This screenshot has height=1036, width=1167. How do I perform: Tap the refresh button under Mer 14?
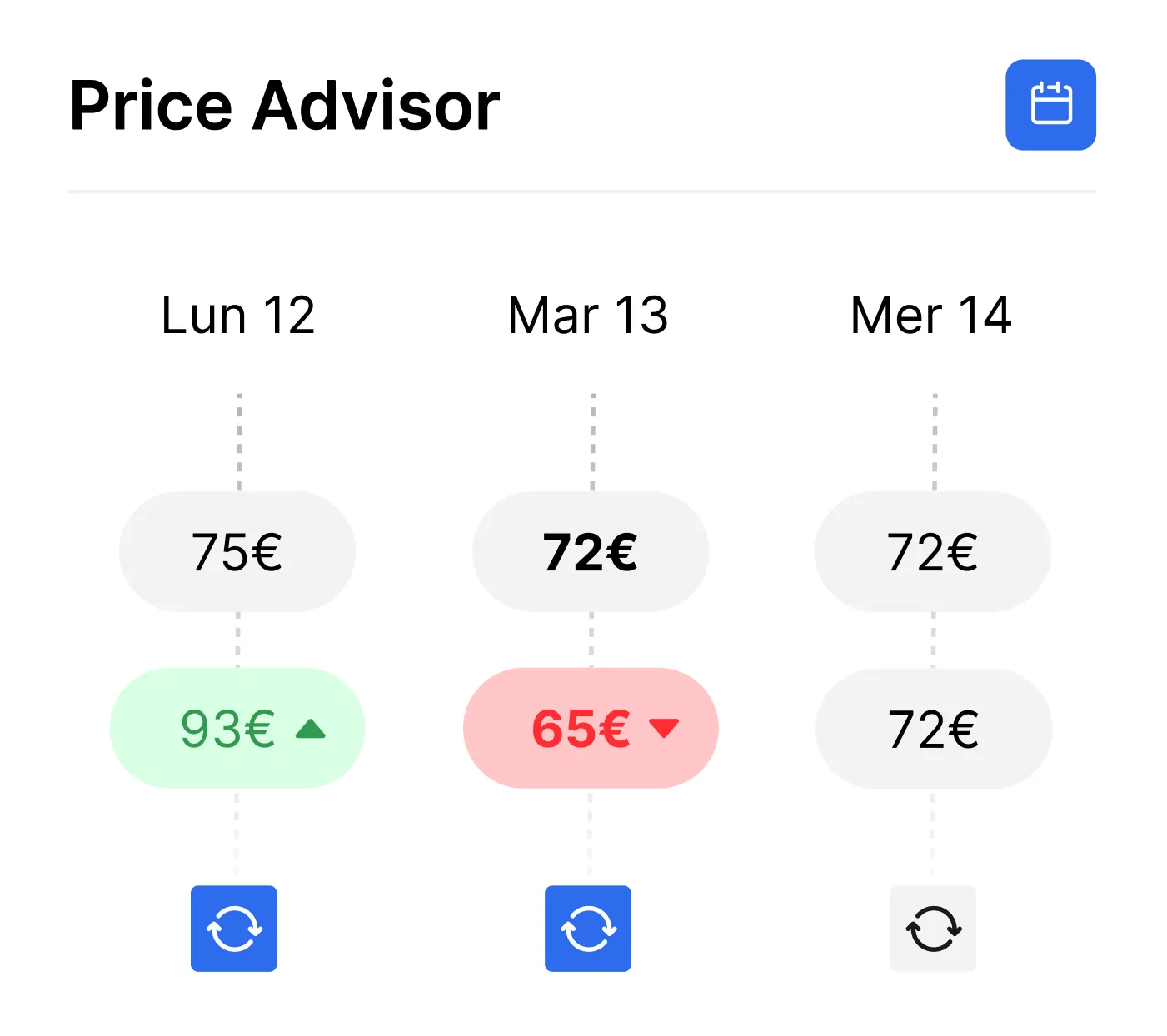pyautogui.click(x=933, y=929)
